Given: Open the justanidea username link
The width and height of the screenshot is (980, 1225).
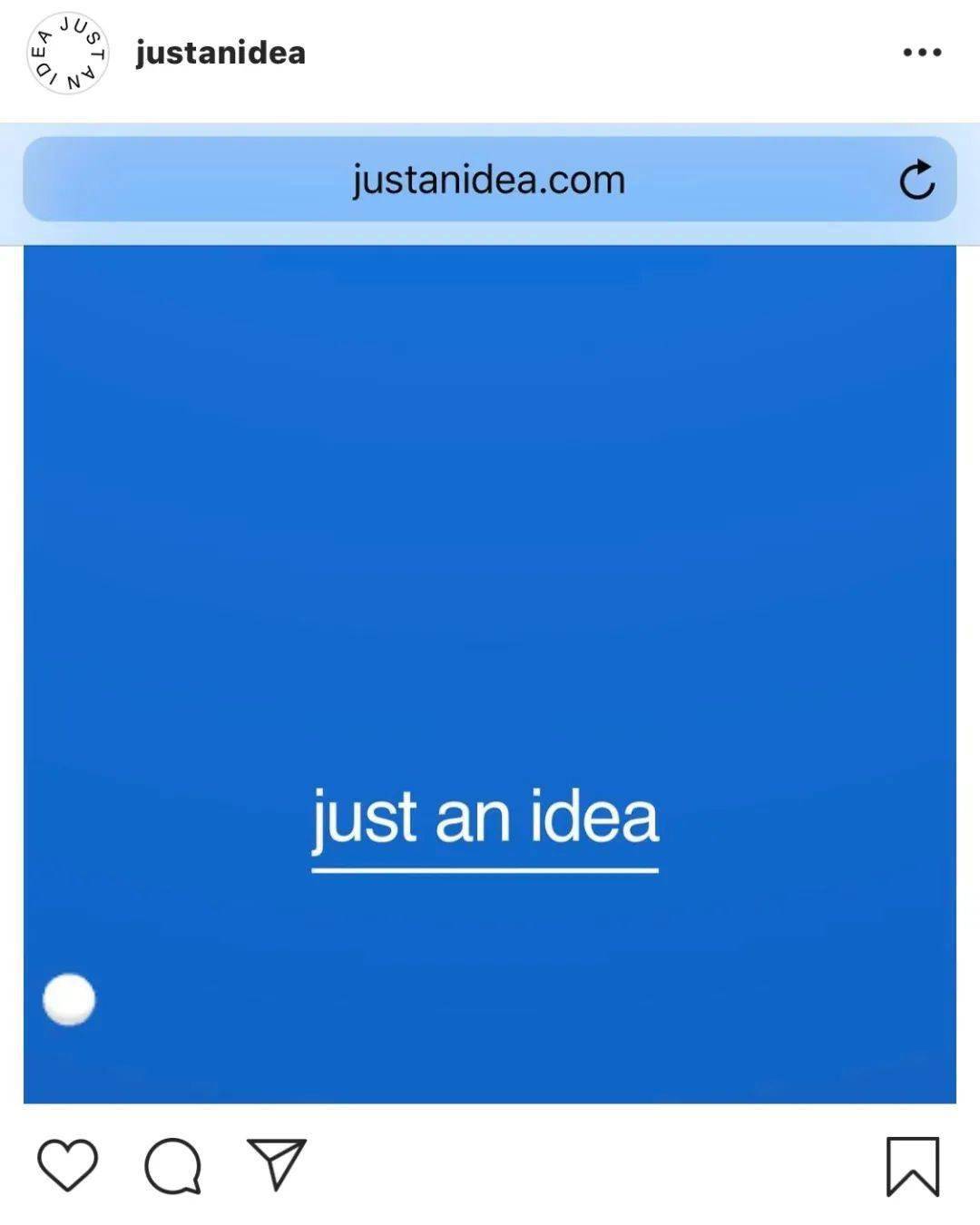Looking at the screenshot, I should click(x=220, y=54).
